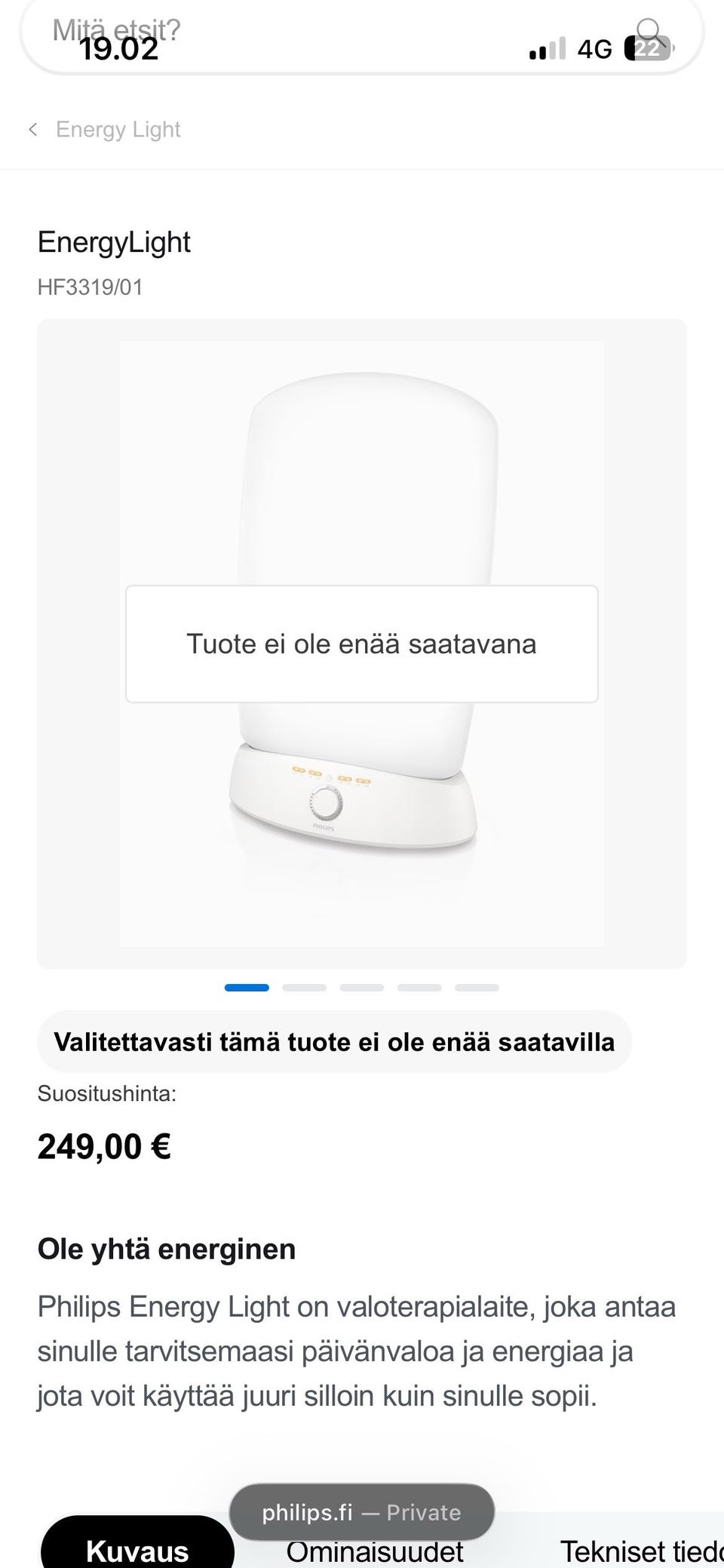This screenshot has width=724, height=1568.
Task: Tap the 249,00 € price label
Action: click(105, 1146)
